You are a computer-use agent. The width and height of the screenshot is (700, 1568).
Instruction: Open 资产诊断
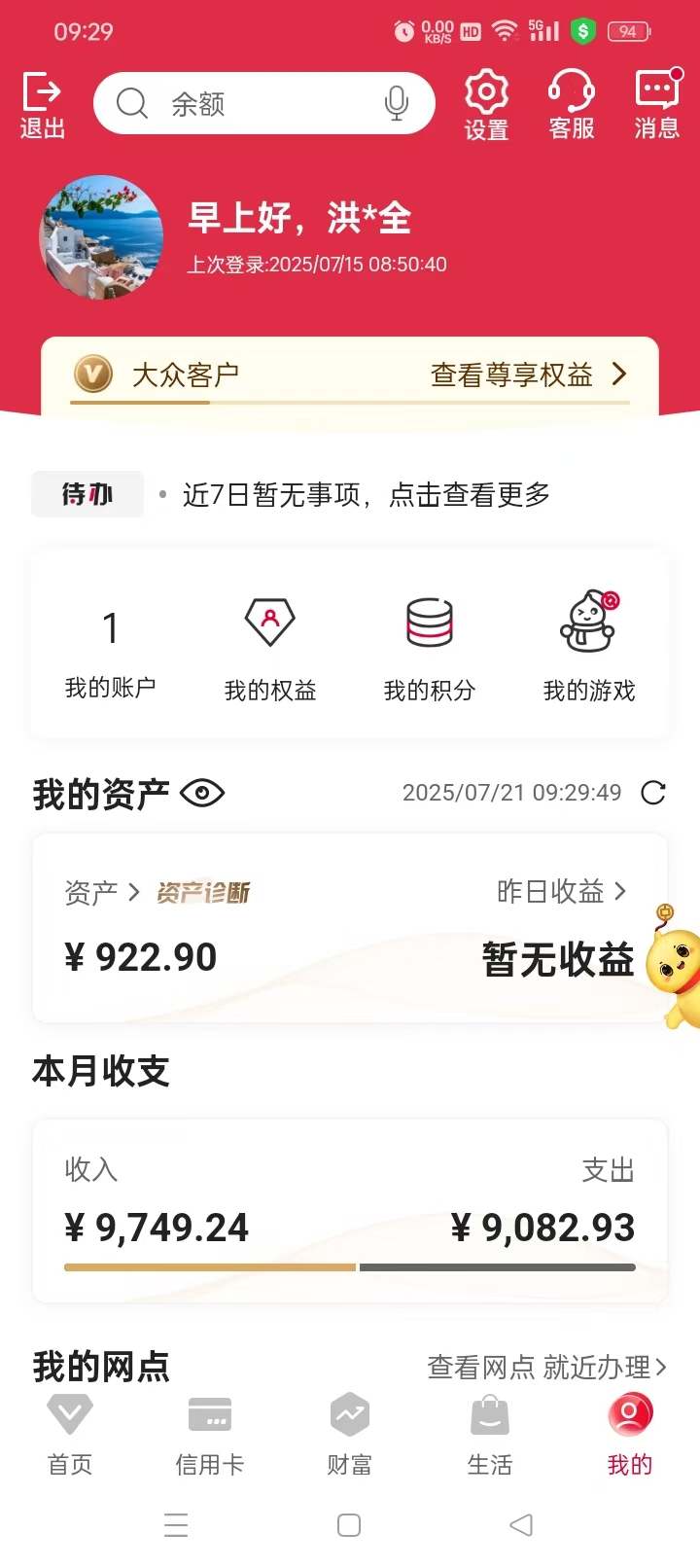click(x=203, y=893)
